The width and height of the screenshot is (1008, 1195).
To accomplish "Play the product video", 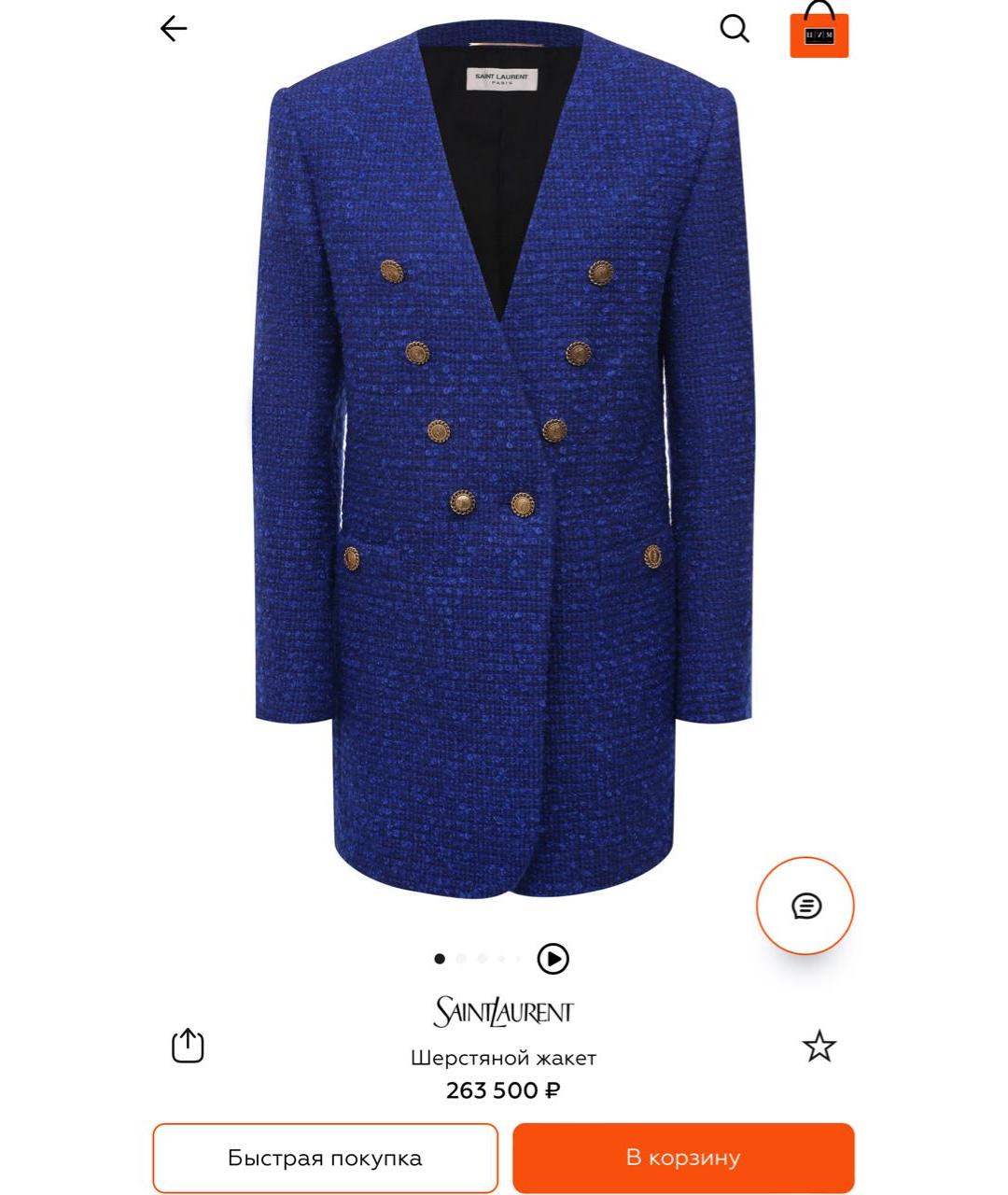I will (553, 959).
